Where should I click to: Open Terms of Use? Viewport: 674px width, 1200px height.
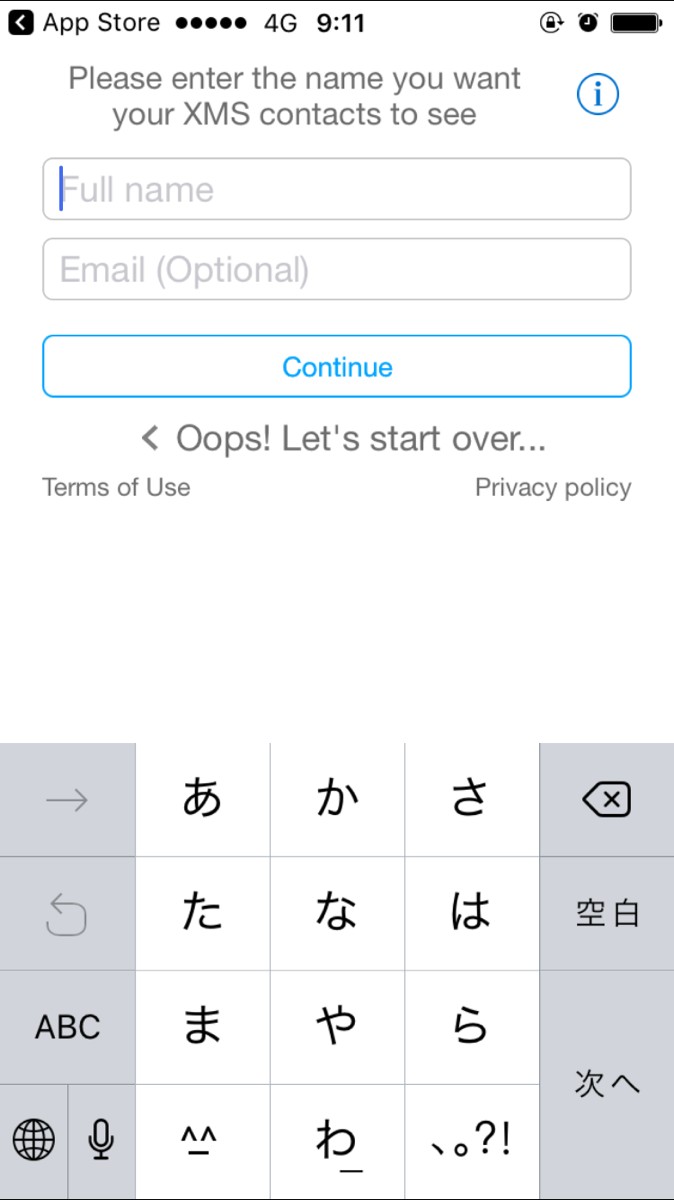pos(116,488)
